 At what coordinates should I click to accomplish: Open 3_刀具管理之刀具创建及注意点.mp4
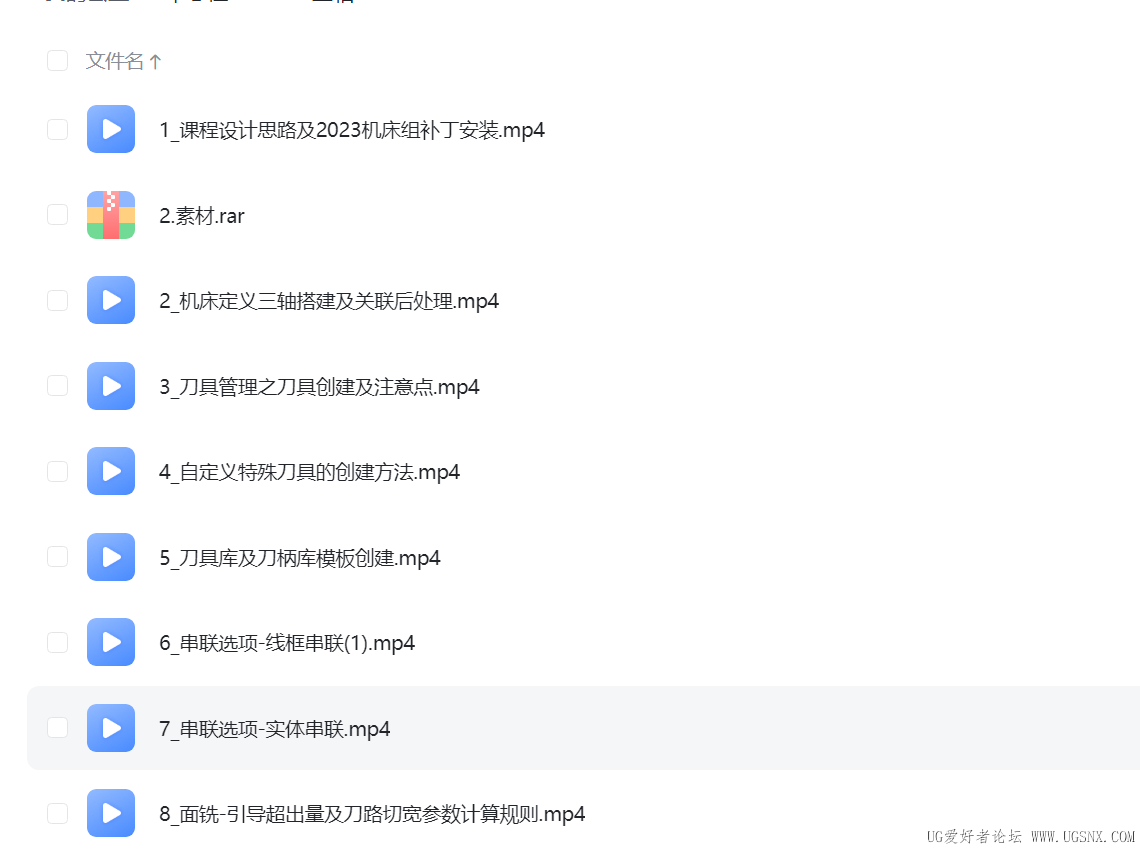click(318, 387)
